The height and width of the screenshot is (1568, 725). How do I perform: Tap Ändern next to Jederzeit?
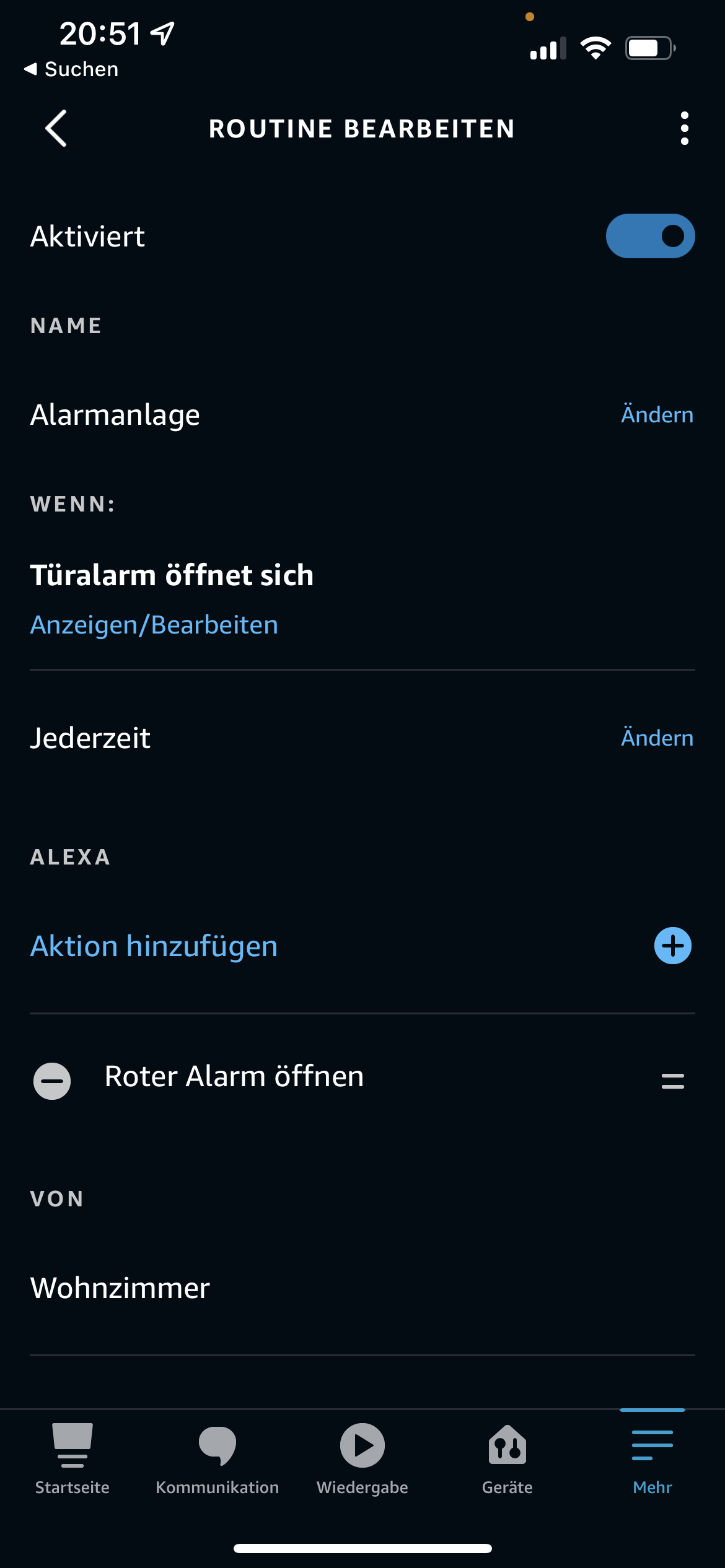tap(657, 738)
